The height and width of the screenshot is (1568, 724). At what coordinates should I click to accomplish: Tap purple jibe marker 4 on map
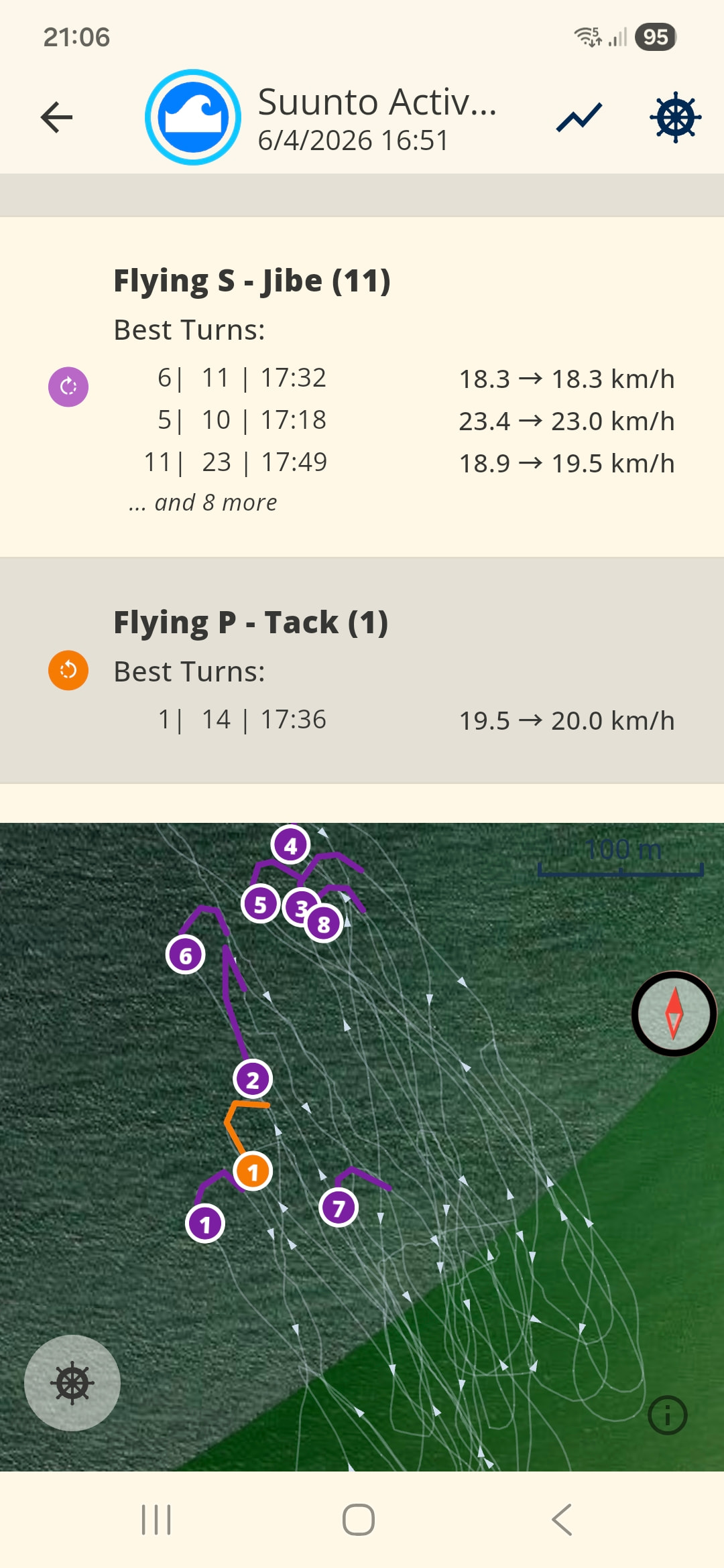pyautogui.click(x=290, y=845)
